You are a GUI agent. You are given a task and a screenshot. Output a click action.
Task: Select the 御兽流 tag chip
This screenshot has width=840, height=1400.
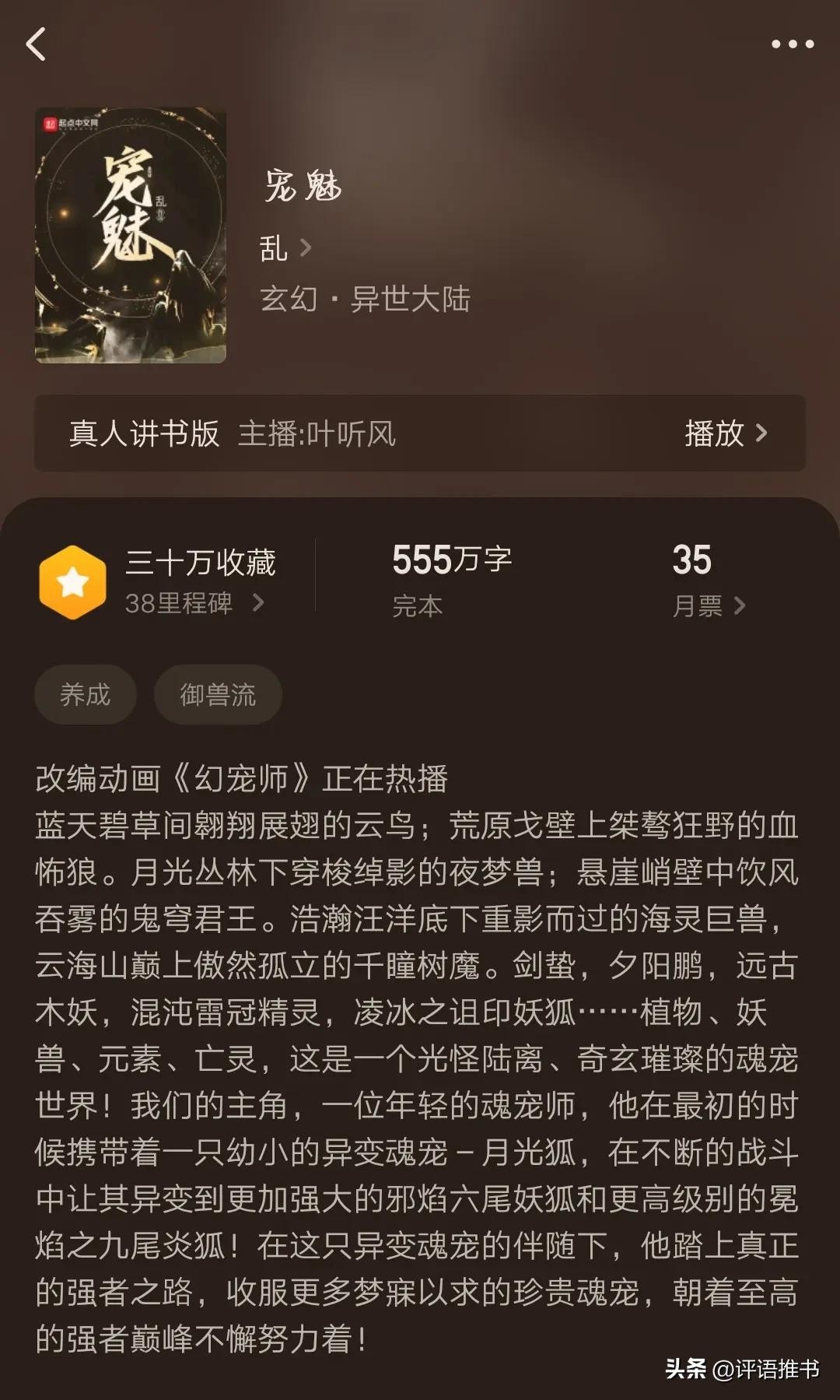(x=218, y=694)
